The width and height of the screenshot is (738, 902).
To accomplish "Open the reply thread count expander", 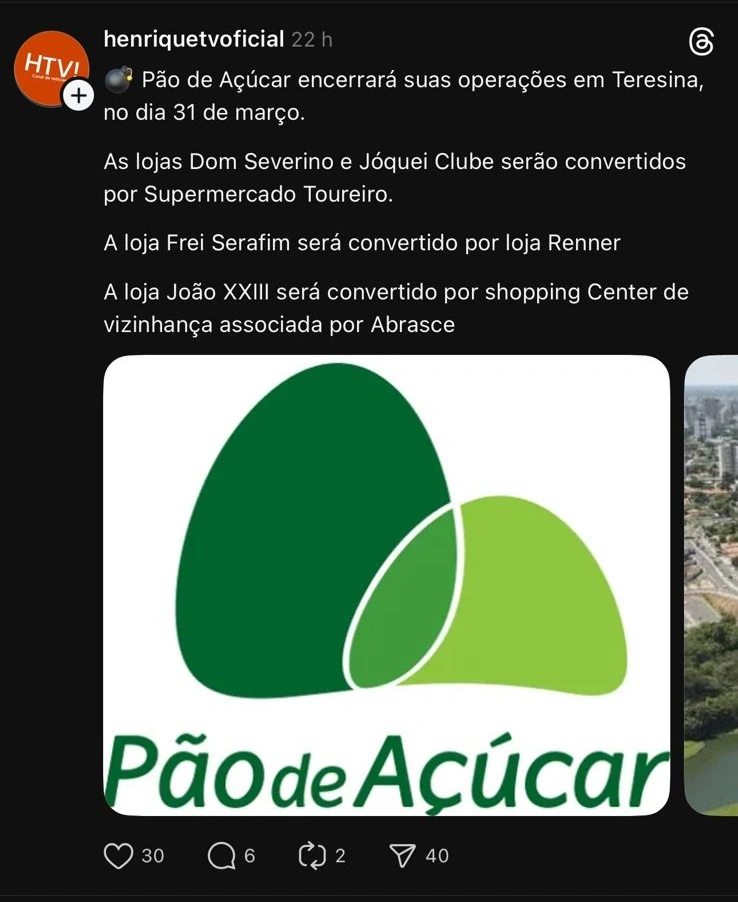I will tap(248, 856).
